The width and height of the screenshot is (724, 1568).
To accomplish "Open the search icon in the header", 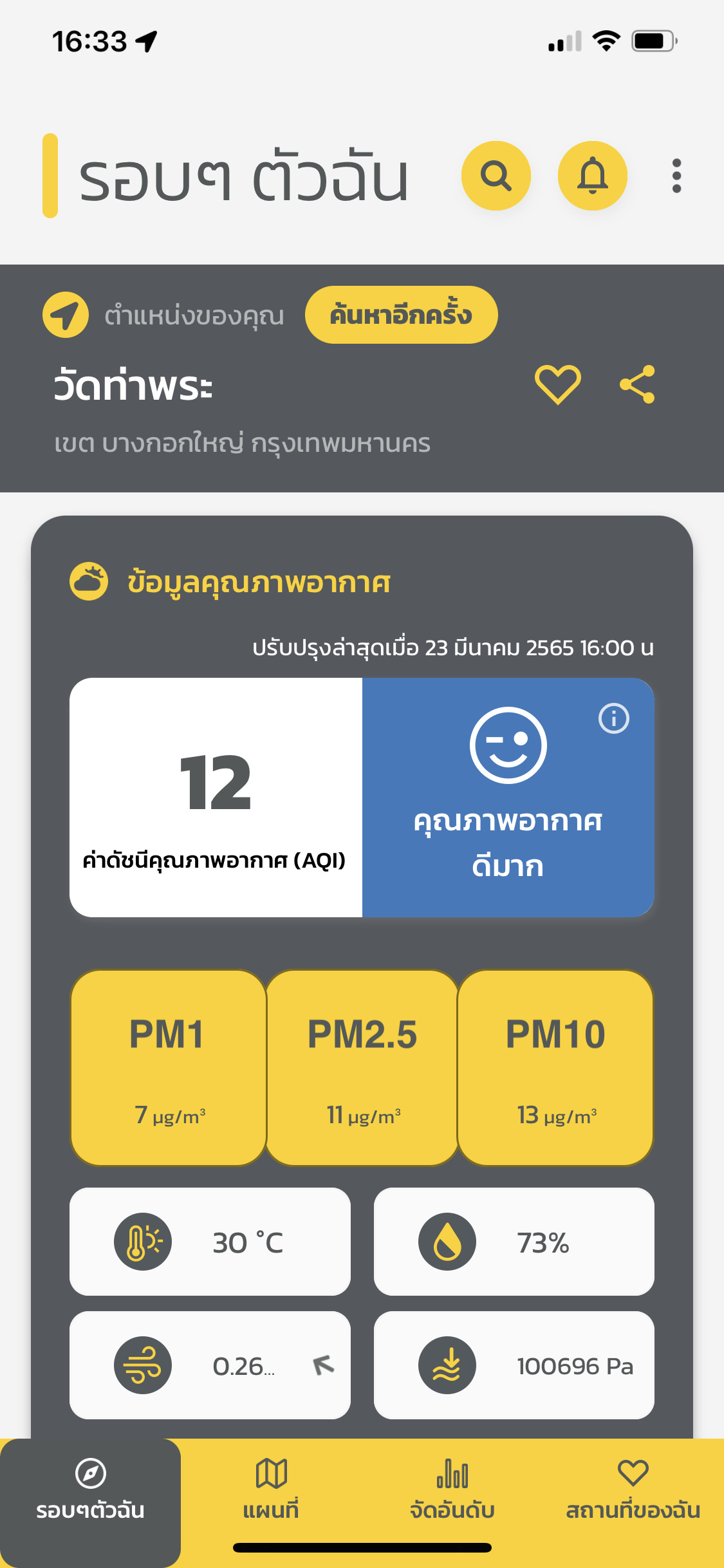I will click(496, 176).
